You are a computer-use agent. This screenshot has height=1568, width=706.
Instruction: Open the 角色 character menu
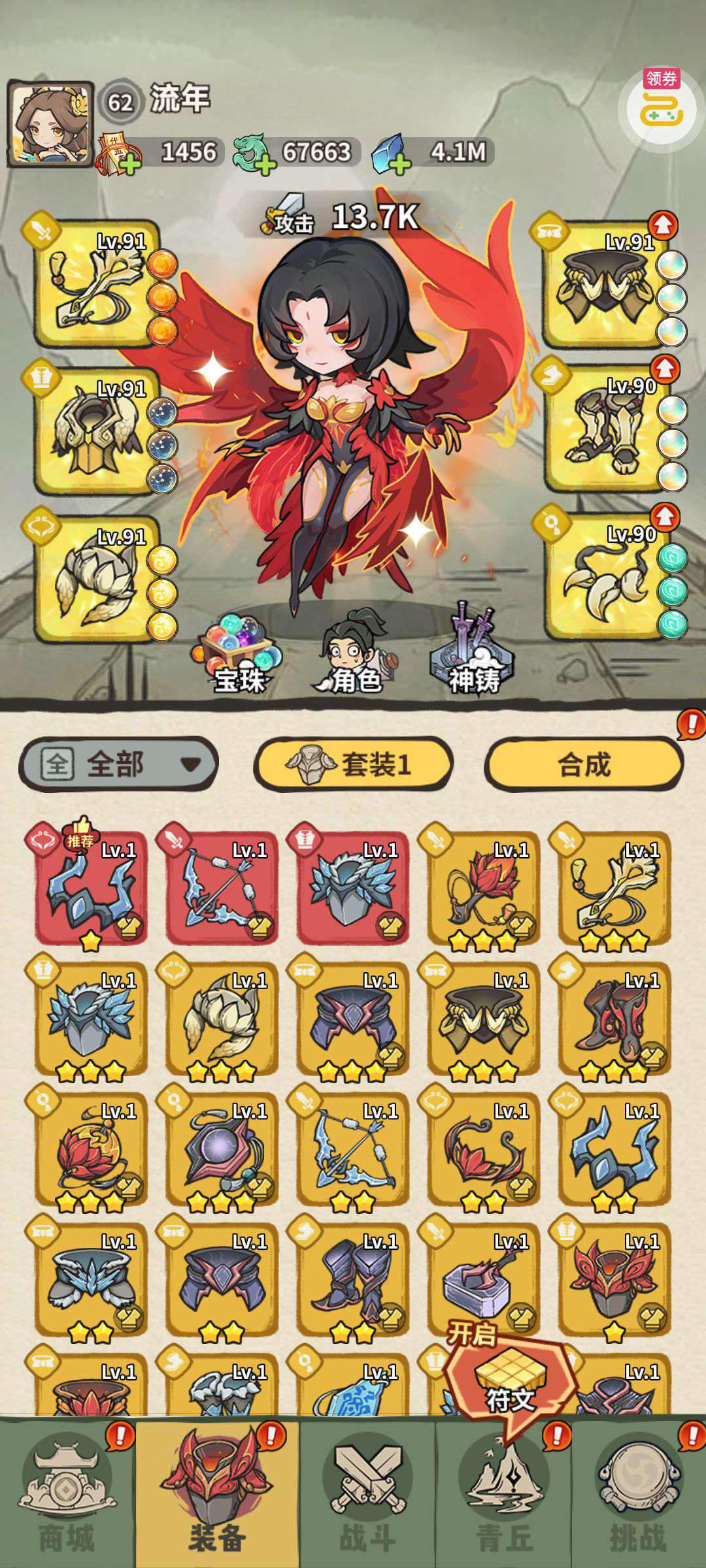354,652
